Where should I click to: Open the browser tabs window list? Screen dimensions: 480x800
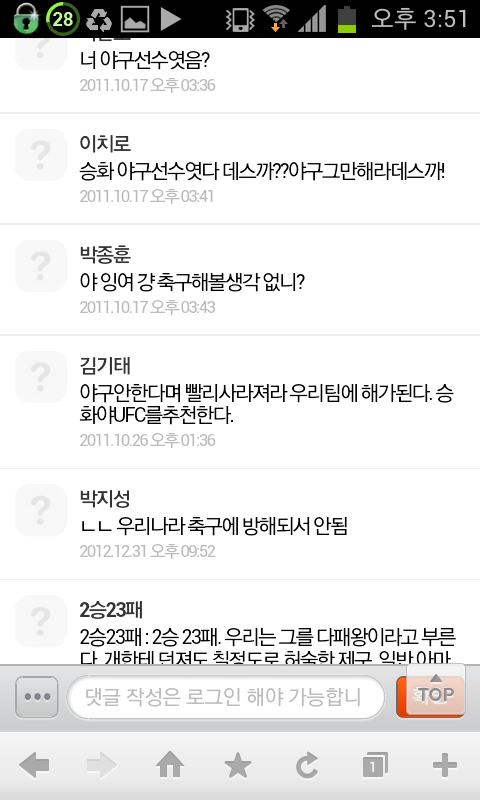(x=375, y=765)
